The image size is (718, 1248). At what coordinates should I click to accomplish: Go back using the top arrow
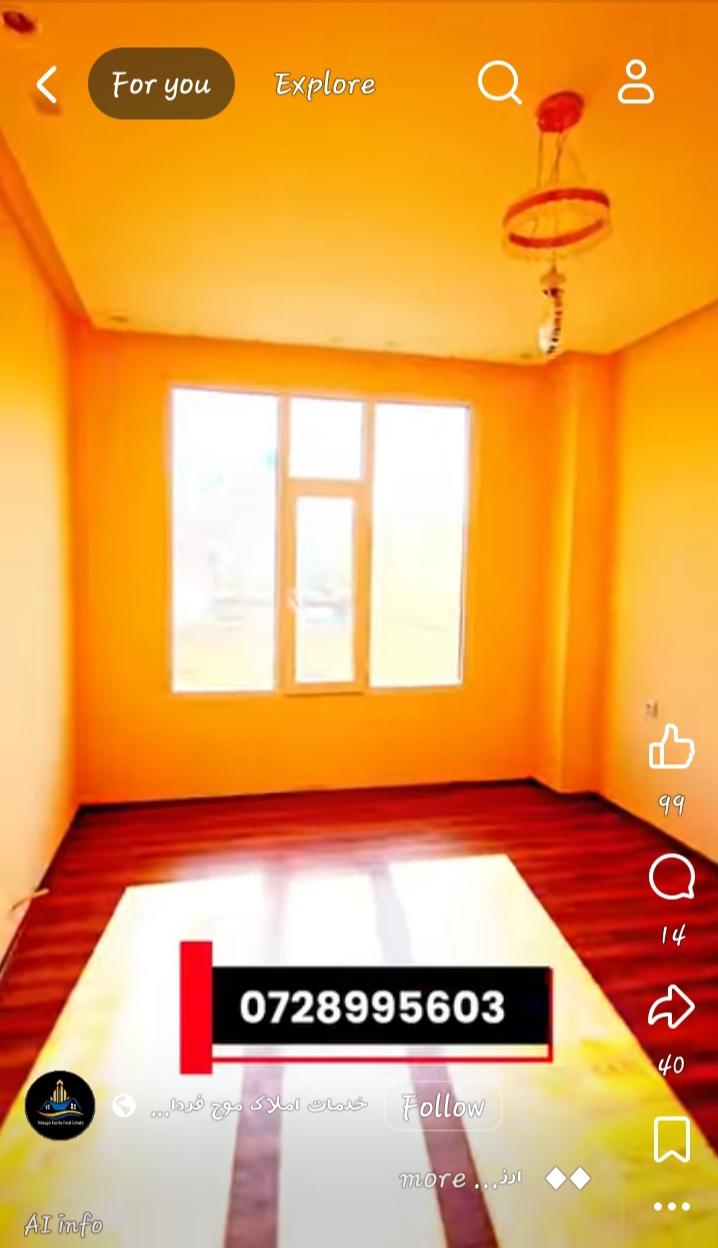pyautogui.click(x=47, y=85)
